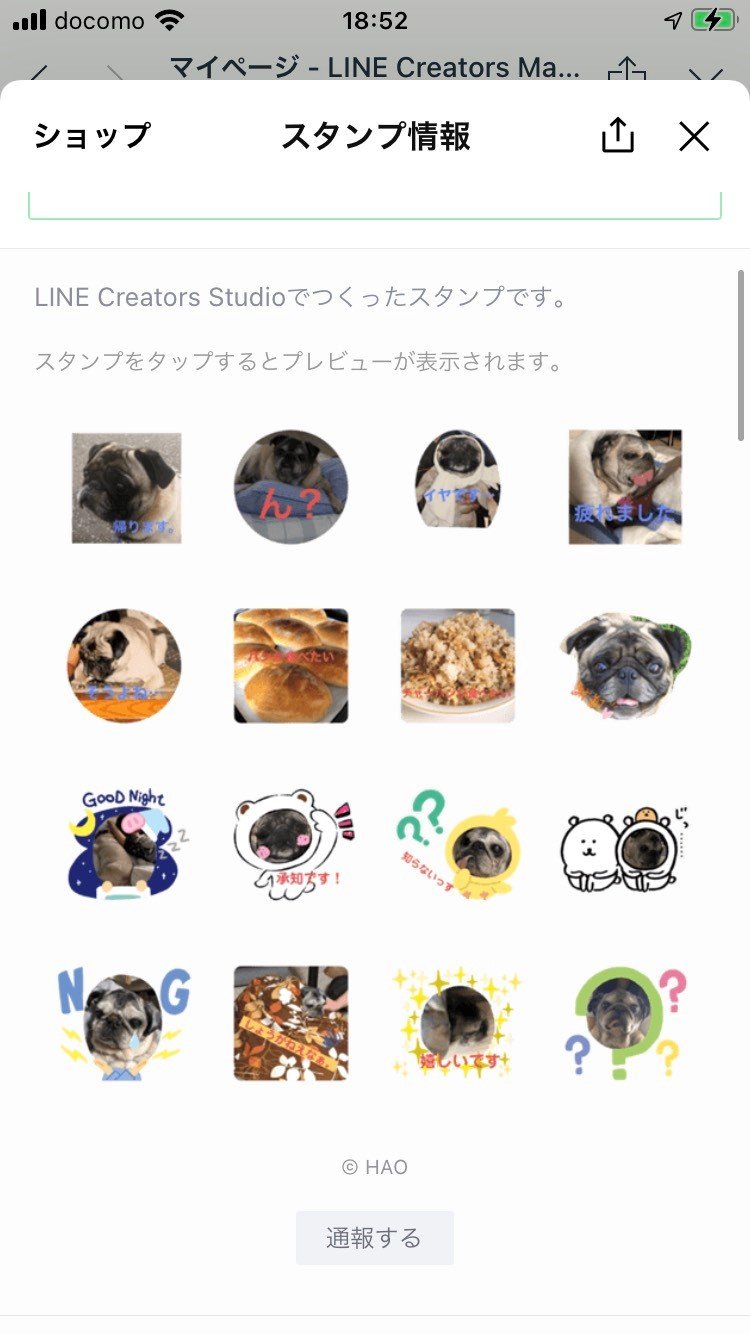Viewport: 750px width, 1334px height.
Task: Preview the bread rolls sticker
Action: point(291,666)
